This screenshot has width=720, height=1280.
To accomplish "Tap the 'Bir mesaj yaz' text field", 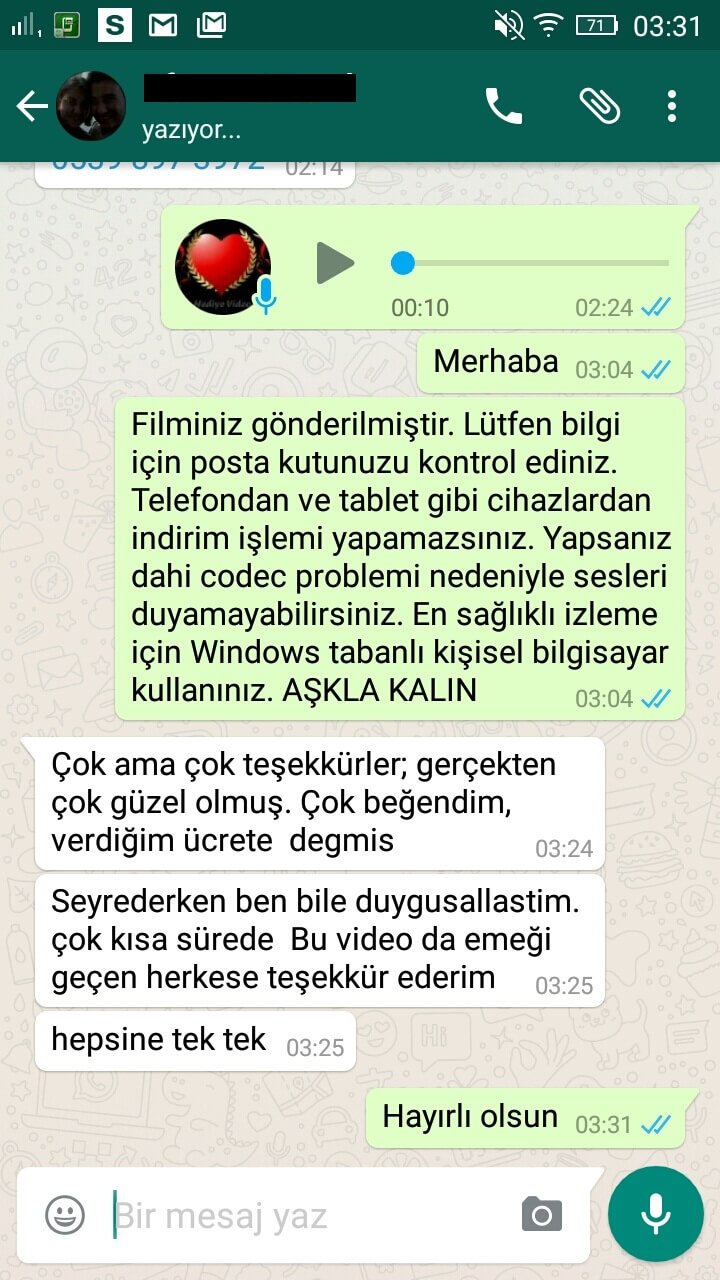I will [310, 1216].
